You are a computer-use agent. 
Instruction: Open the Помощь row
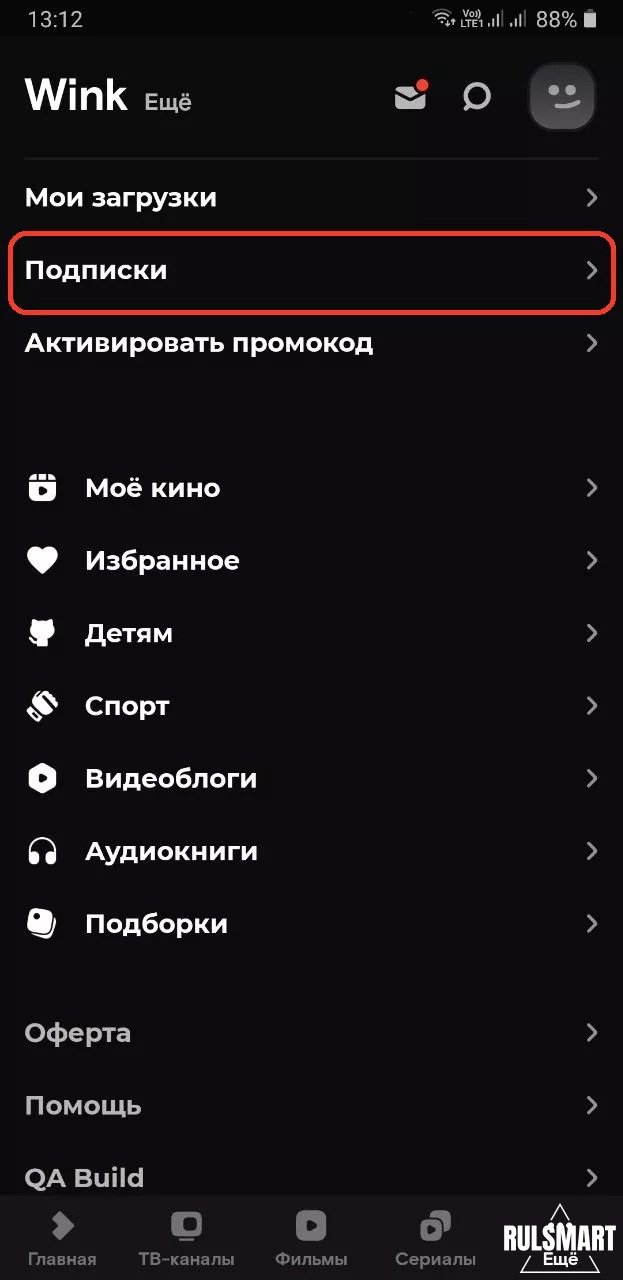pos(311,1106)
